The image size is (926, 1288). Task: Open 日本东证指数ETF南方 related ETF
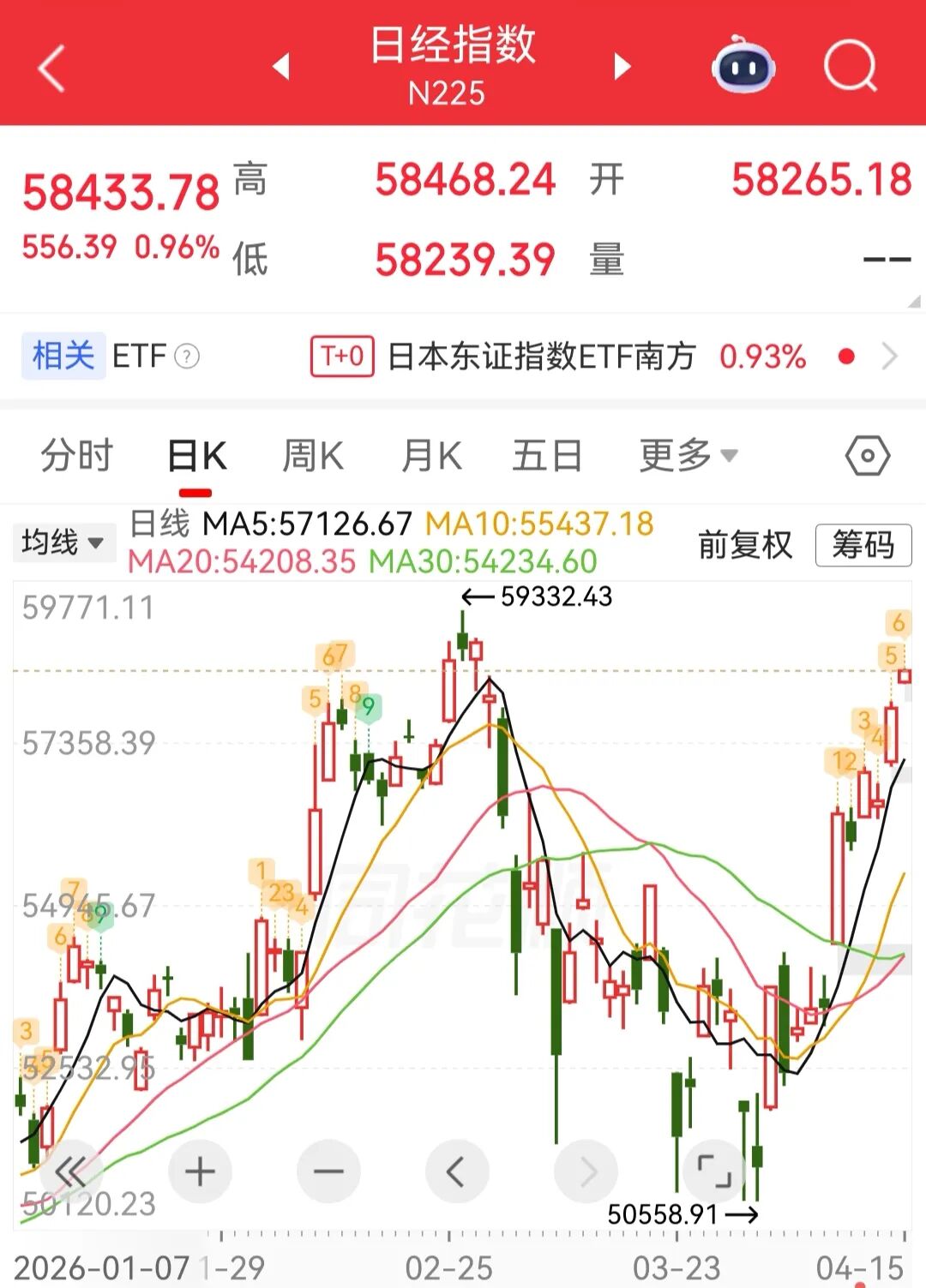click(540, 356)
